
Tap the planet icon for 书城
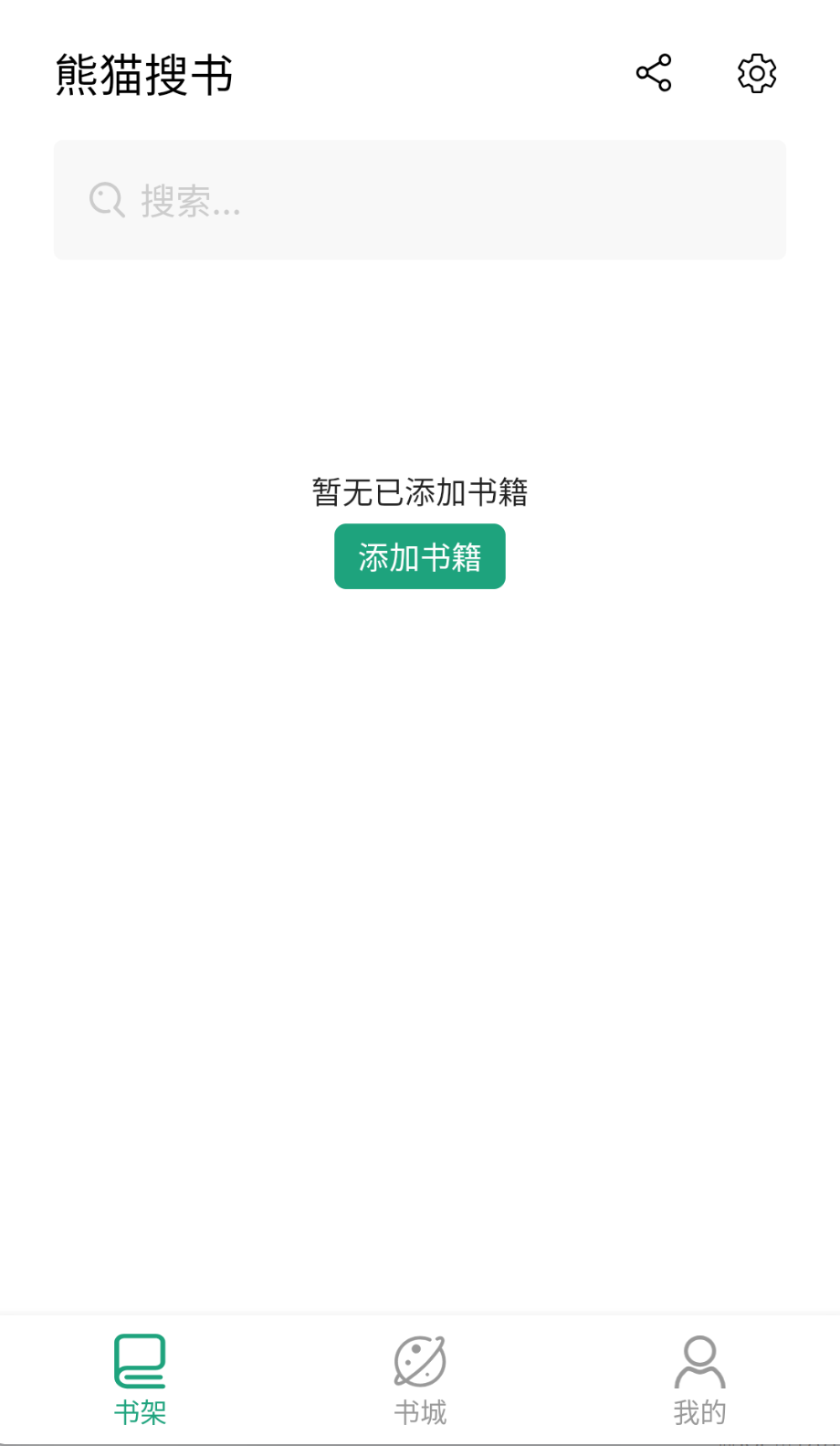coord(420,1366)
